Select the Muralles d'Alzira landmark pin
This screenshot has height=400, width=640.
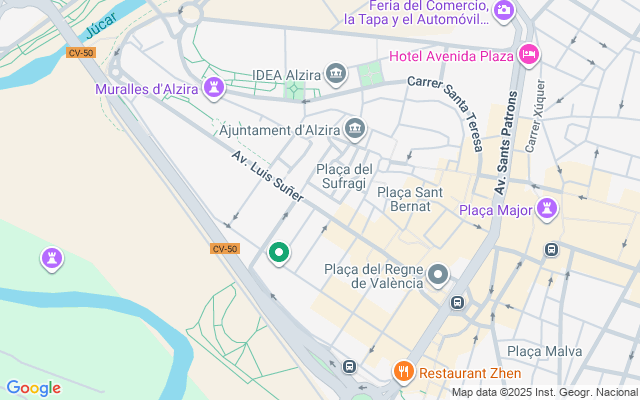pos(212,90)
